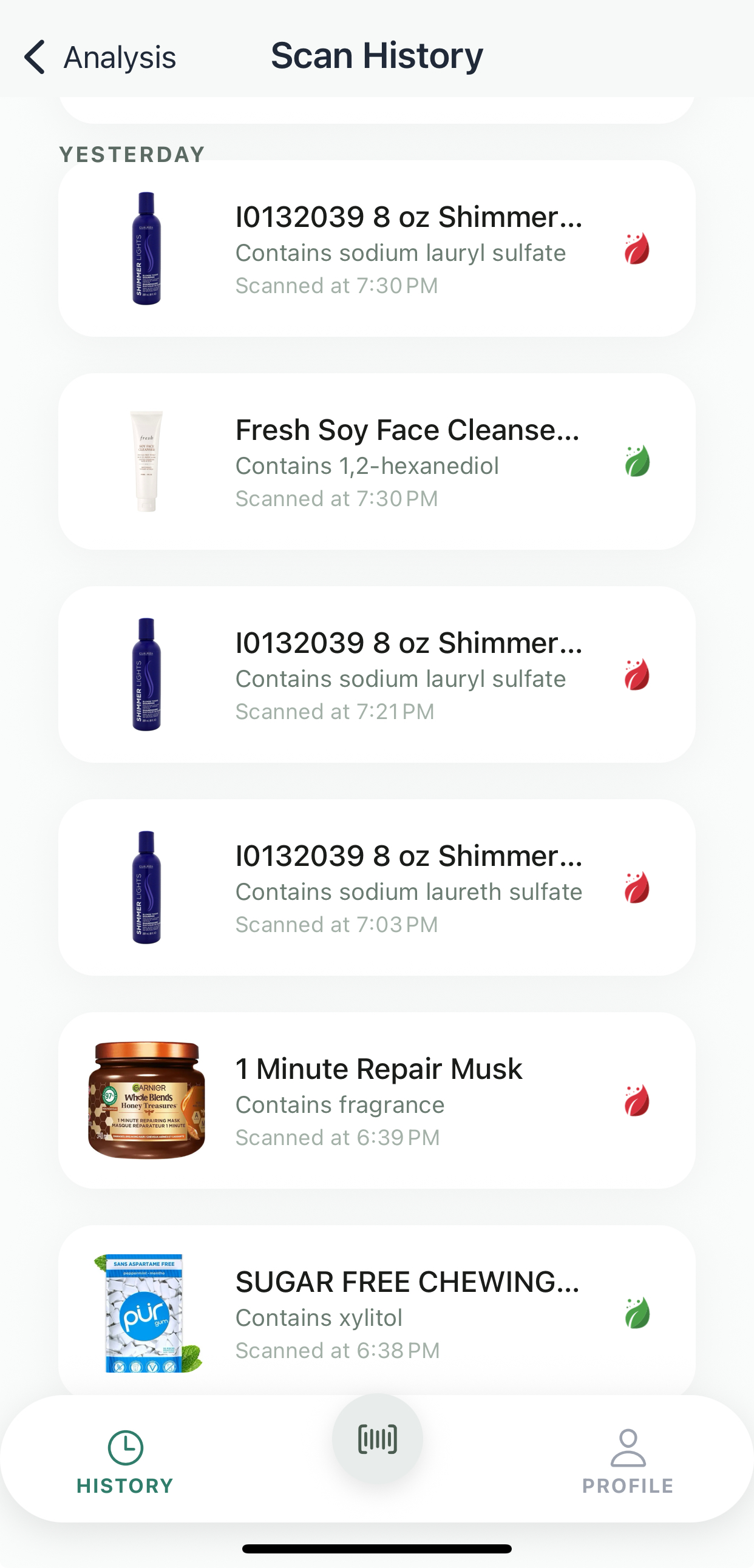The image size is (754, 1568).
Task: Switch to the Profile tab
Action: coord(627,1461)
